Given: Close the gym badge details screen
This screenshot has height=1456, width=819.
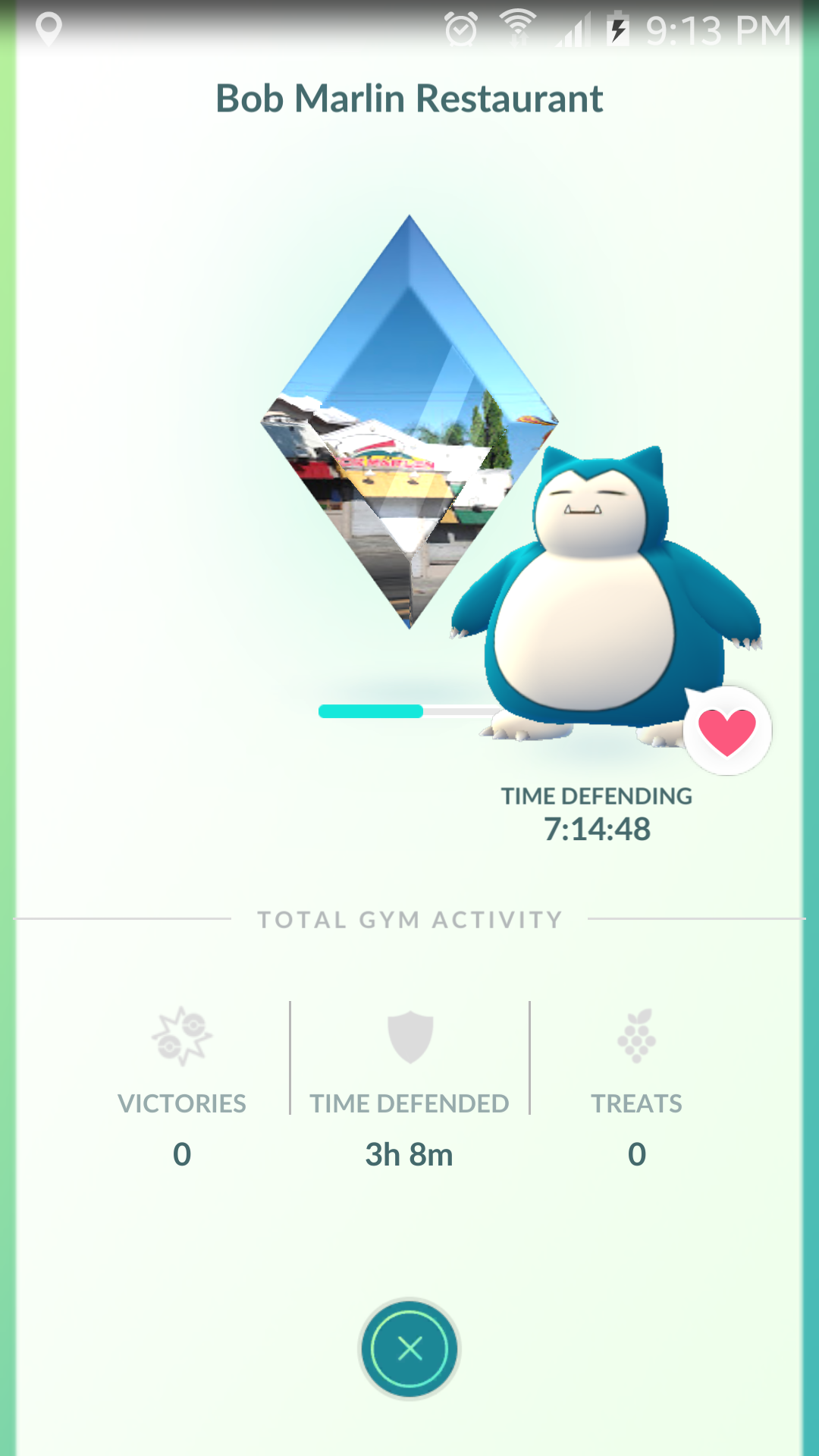Looking at the screenshot, I should point(409,1349).
